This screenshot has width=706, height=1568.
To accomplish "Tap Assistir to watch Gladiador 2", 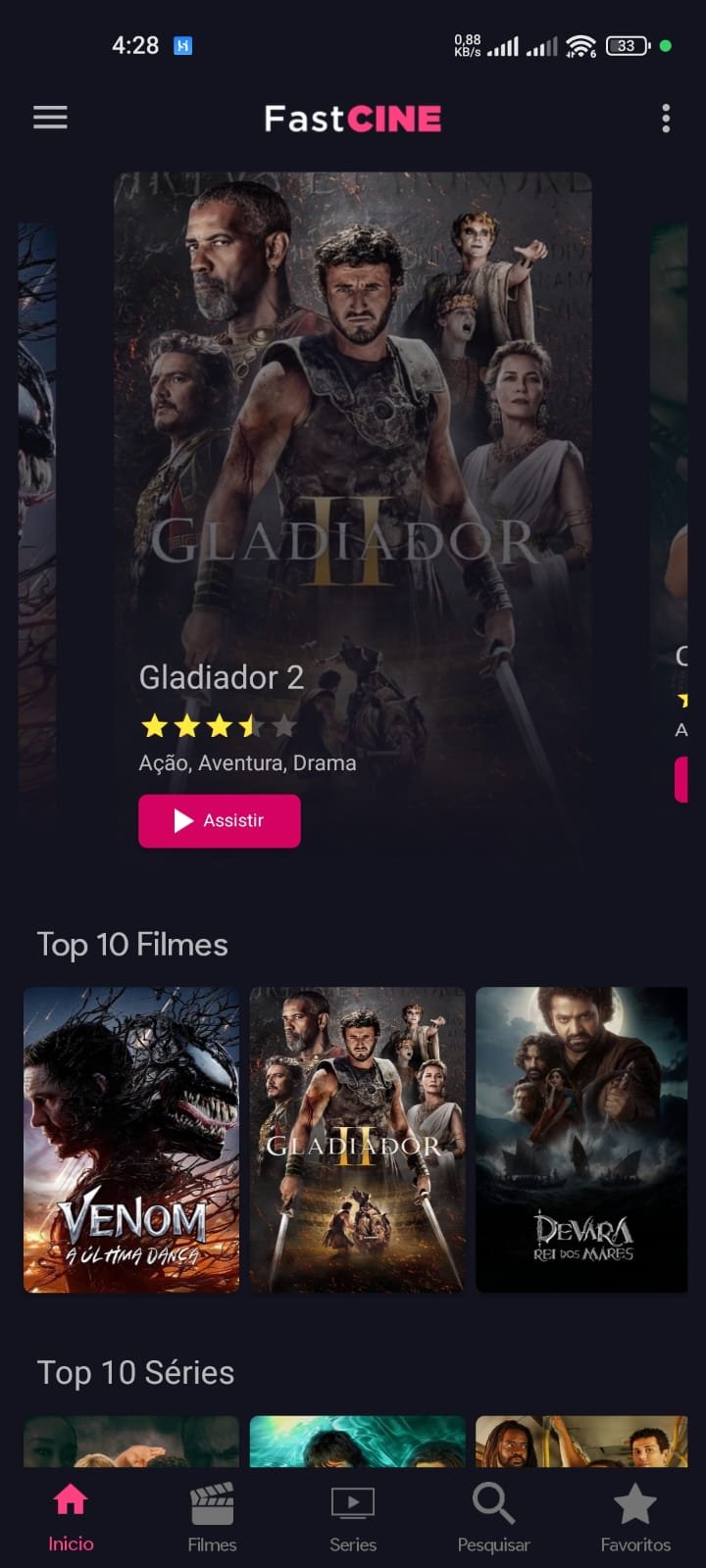I will tap(220, 820).
